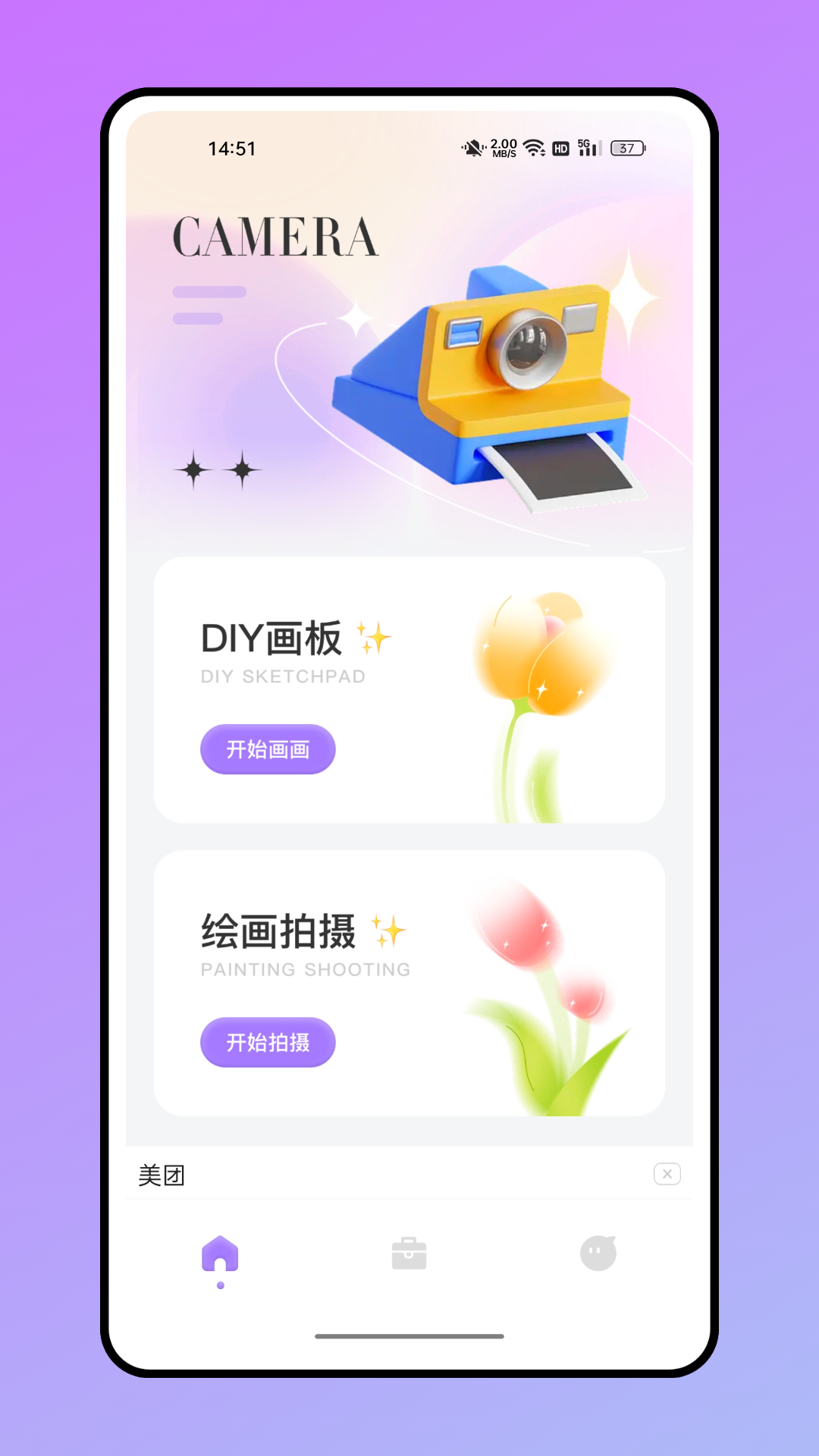Viewport: 819px width, 1456px height.
Task: Tap the HD indicator in the status bar
Action: (x=561, y=148)
